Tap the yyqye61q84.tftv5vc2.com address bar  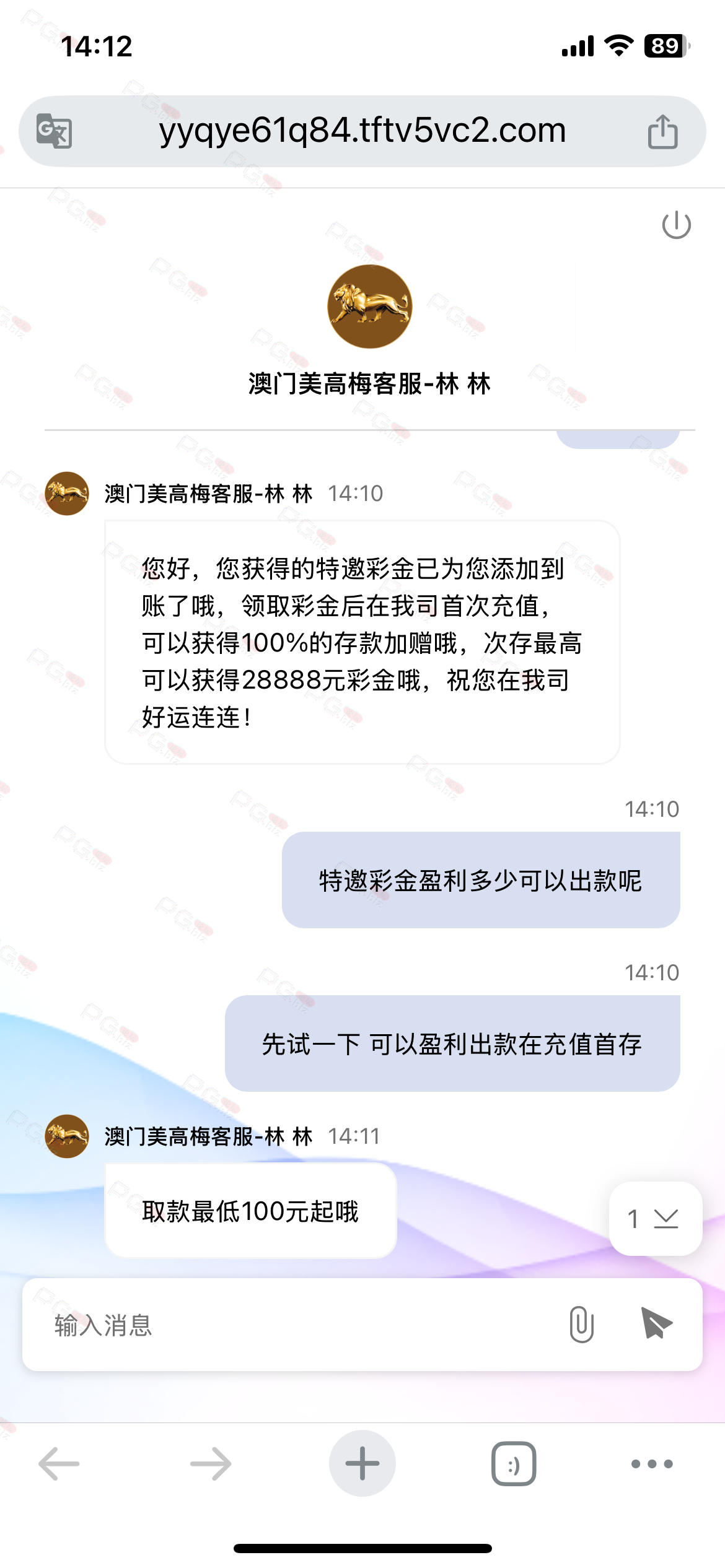[362, 130]
